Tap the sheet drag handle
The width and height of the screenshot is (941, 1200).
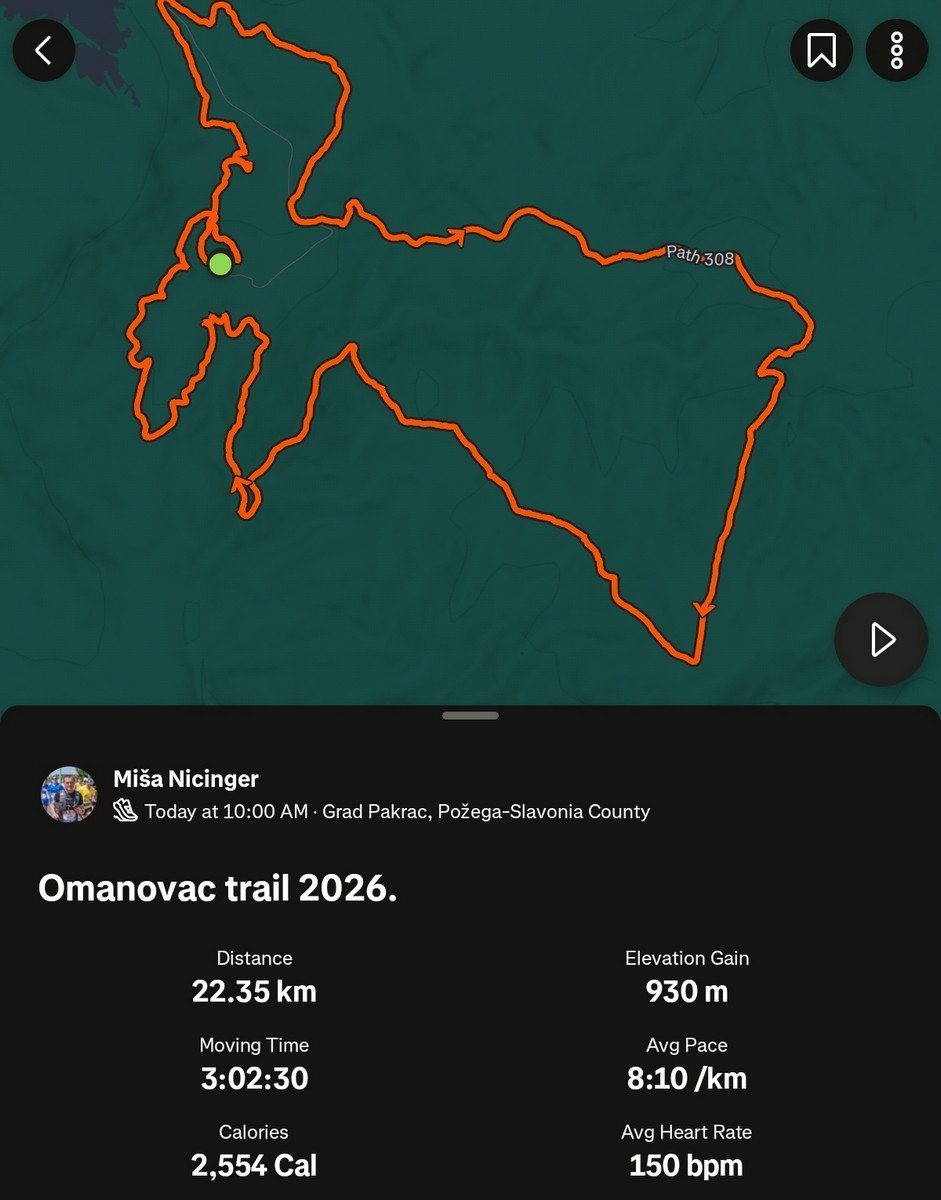470,716
